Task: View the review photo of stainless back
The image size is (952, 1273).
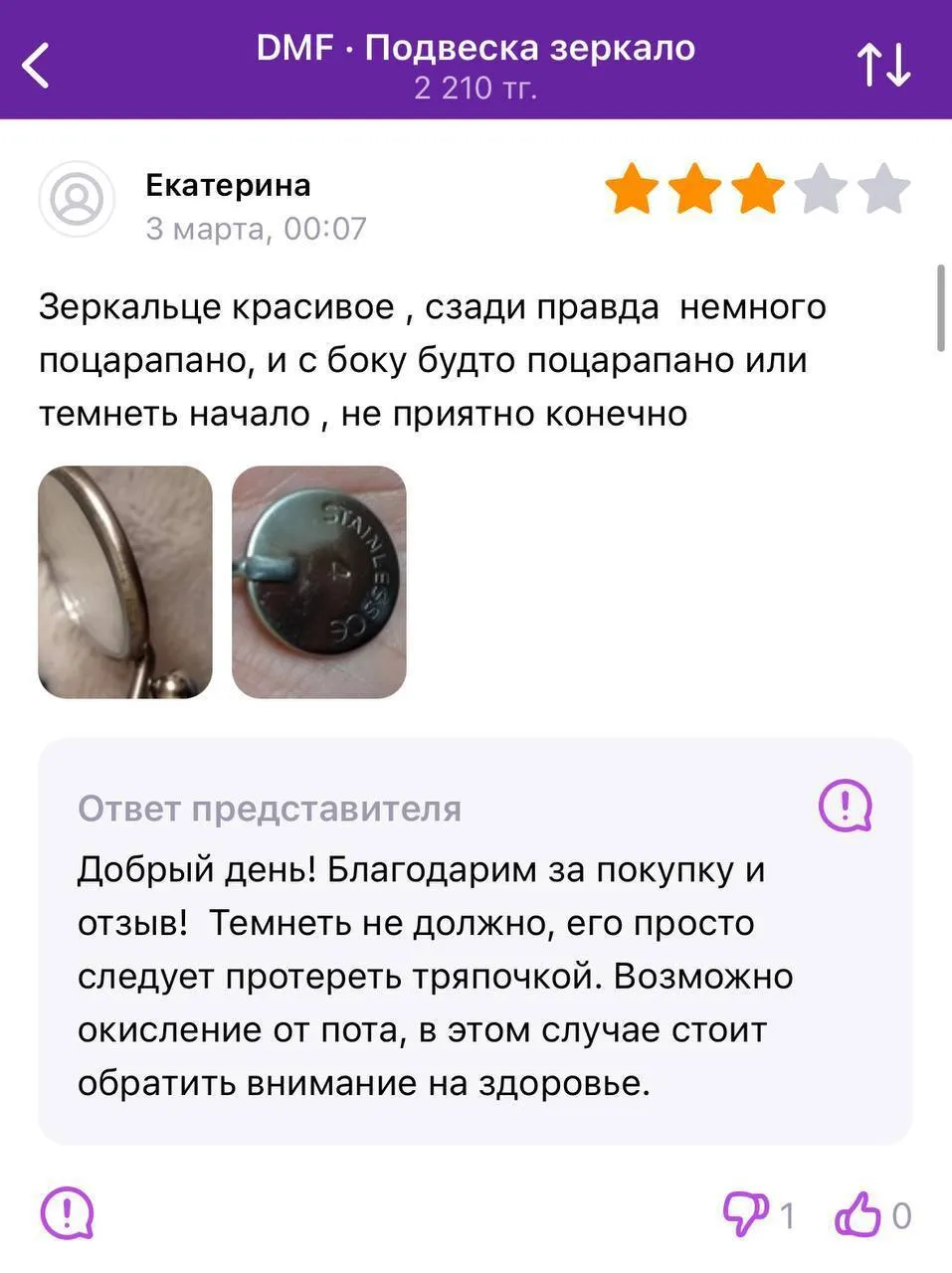Action: point(319,582)
